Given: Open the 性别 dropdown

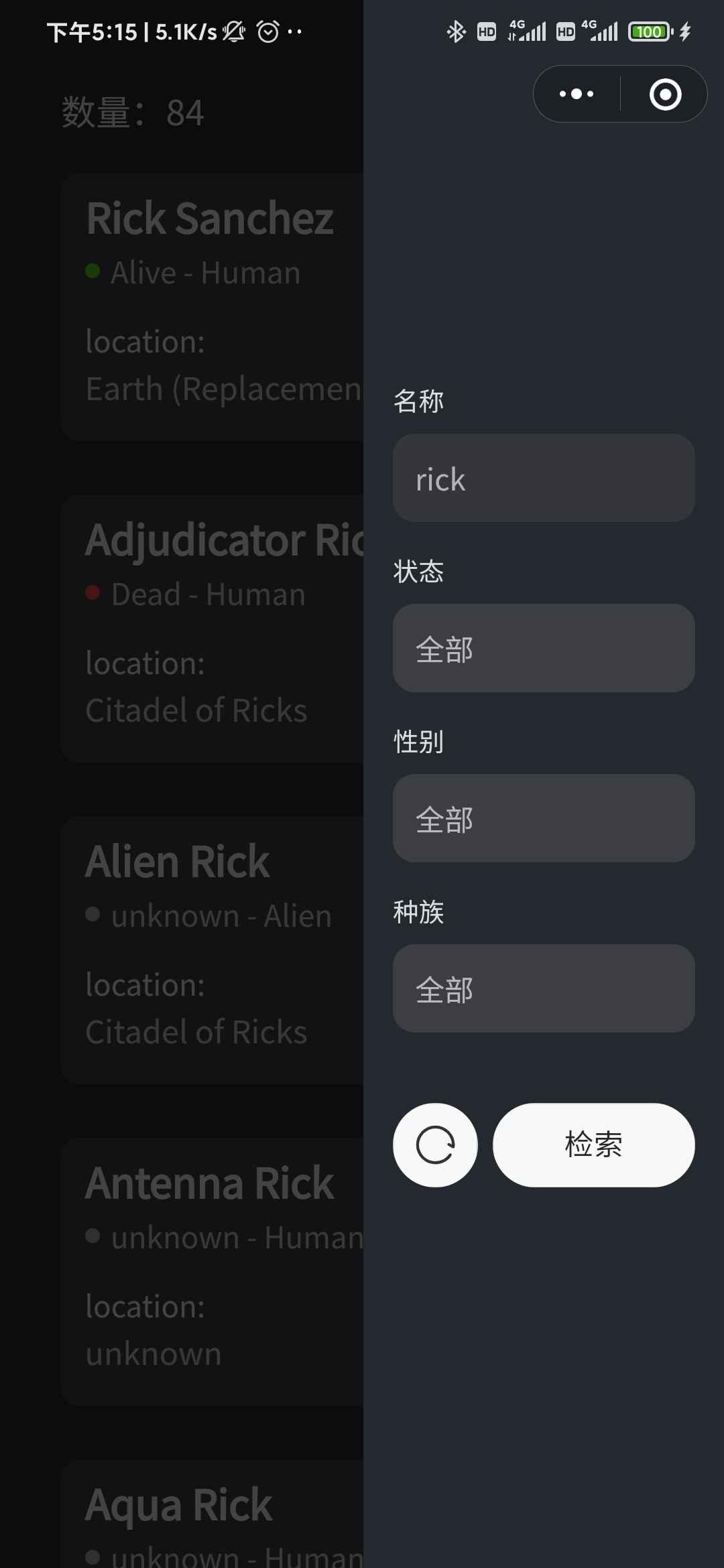Looking at the screenshot, I should coord(544,818).
